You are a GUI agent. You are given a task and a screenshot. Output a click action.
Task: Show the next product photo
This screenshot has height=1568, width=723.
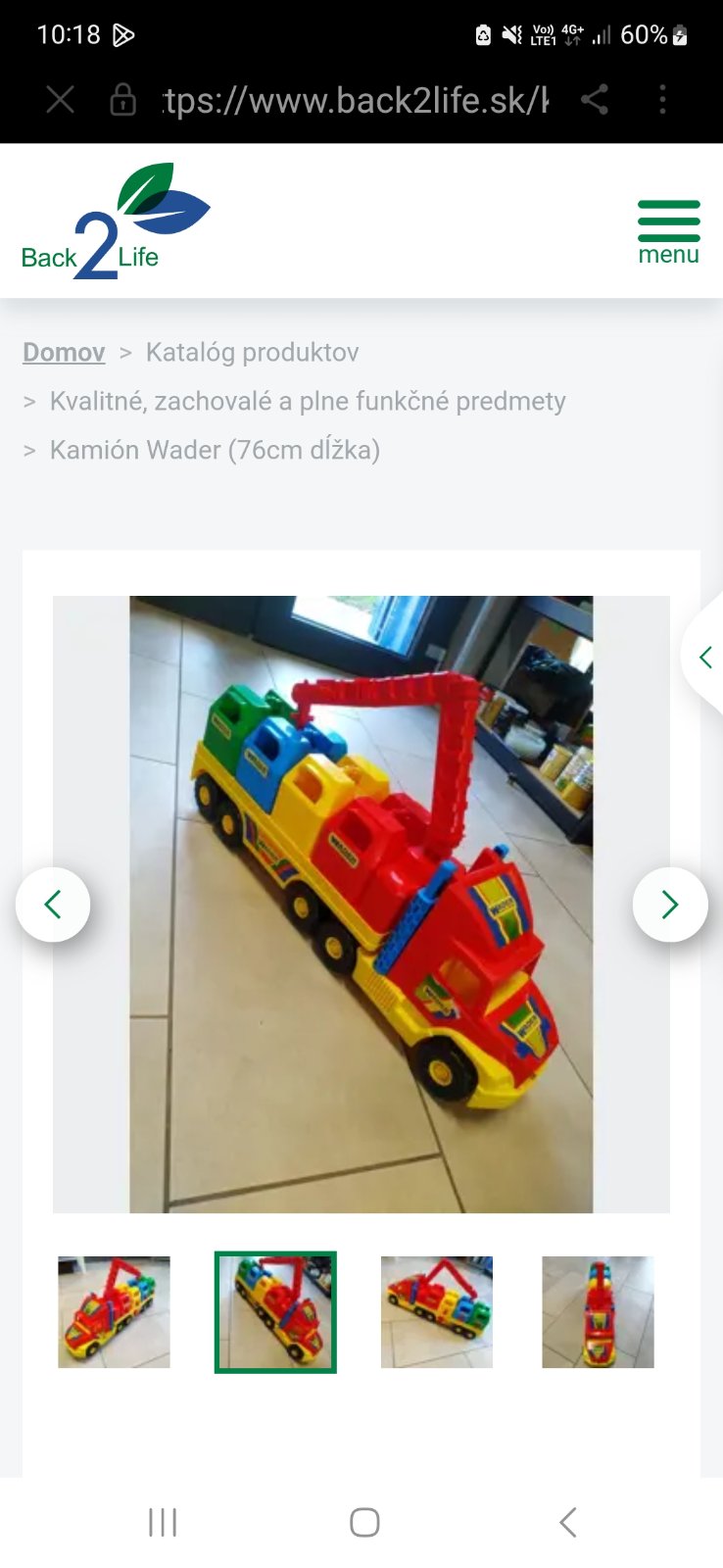(670, 905)
